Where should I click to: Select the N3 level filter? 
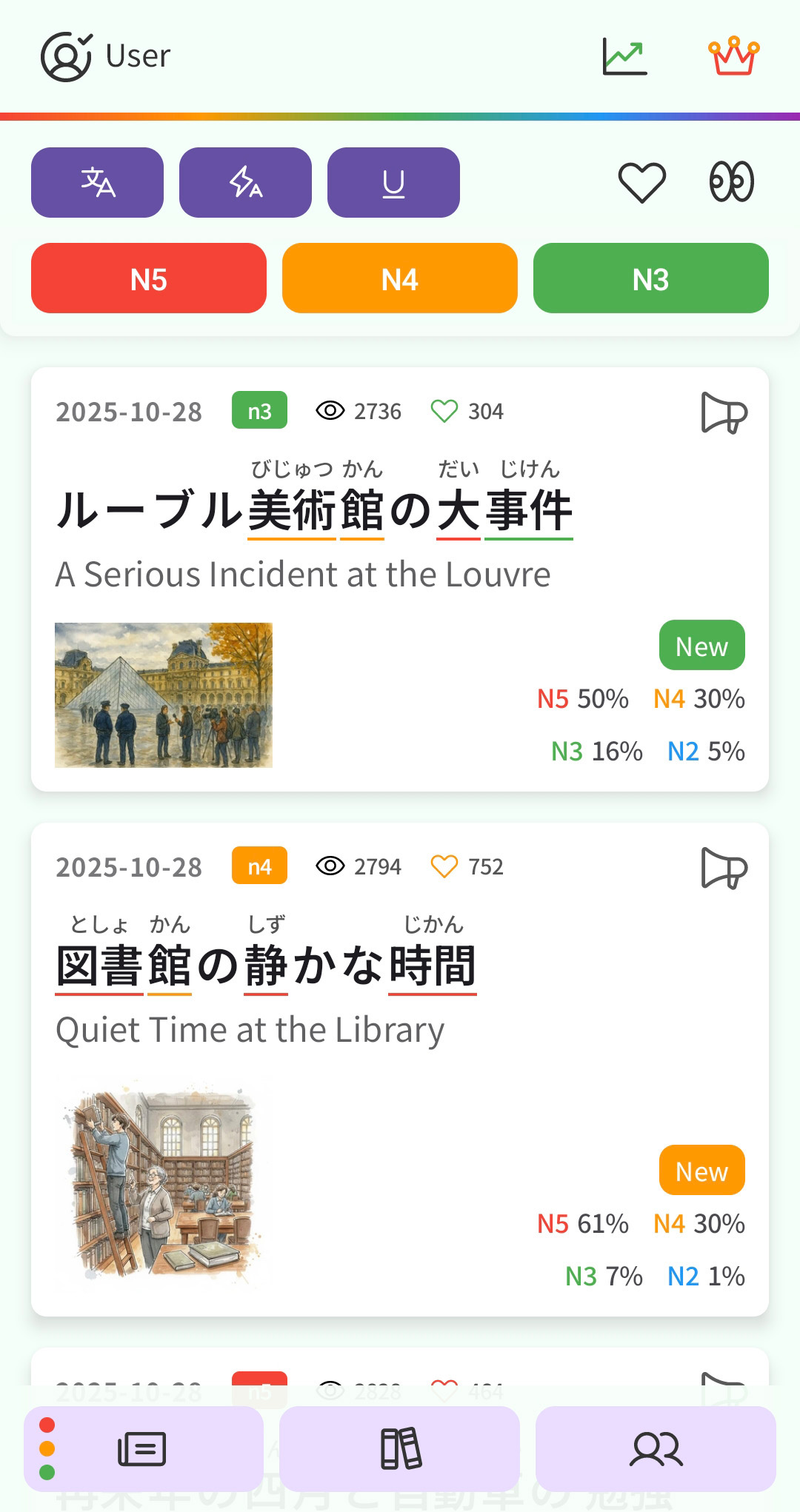[650, 279]
